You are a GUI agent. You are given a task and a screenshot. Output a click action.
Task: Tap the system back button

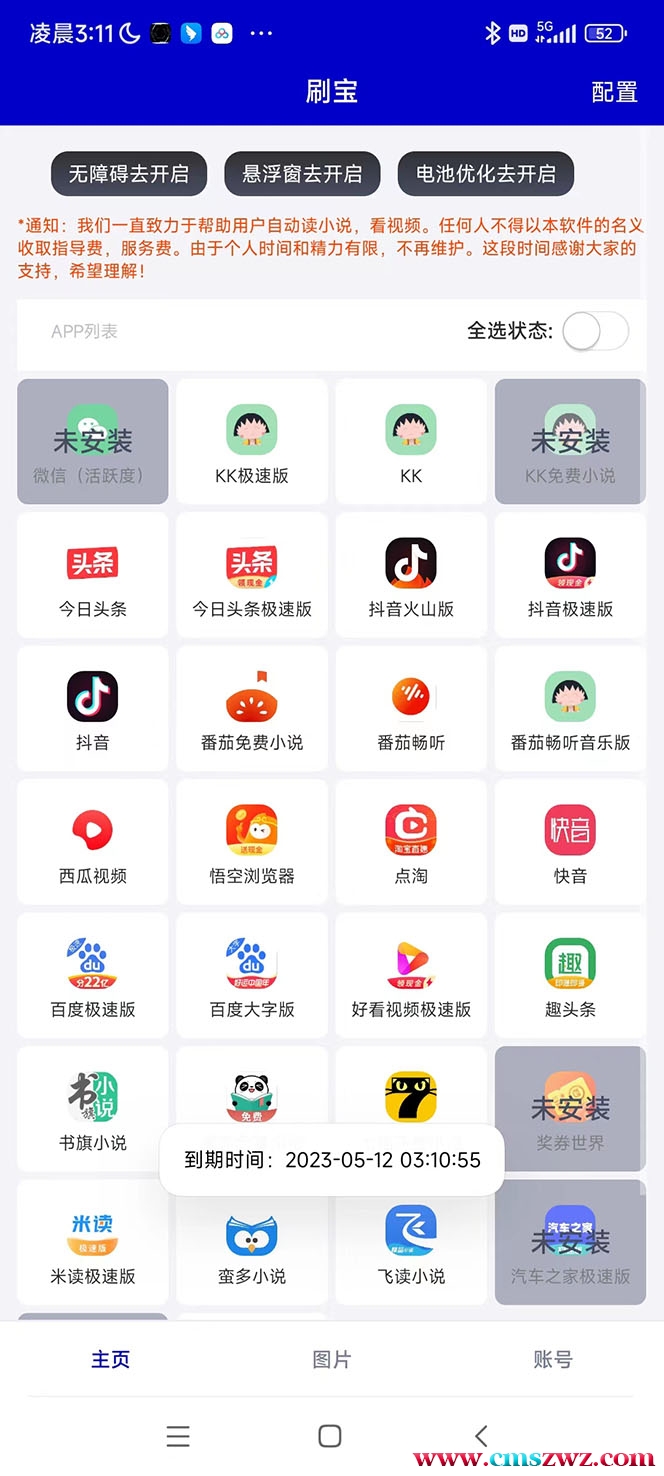[481, 1436]
